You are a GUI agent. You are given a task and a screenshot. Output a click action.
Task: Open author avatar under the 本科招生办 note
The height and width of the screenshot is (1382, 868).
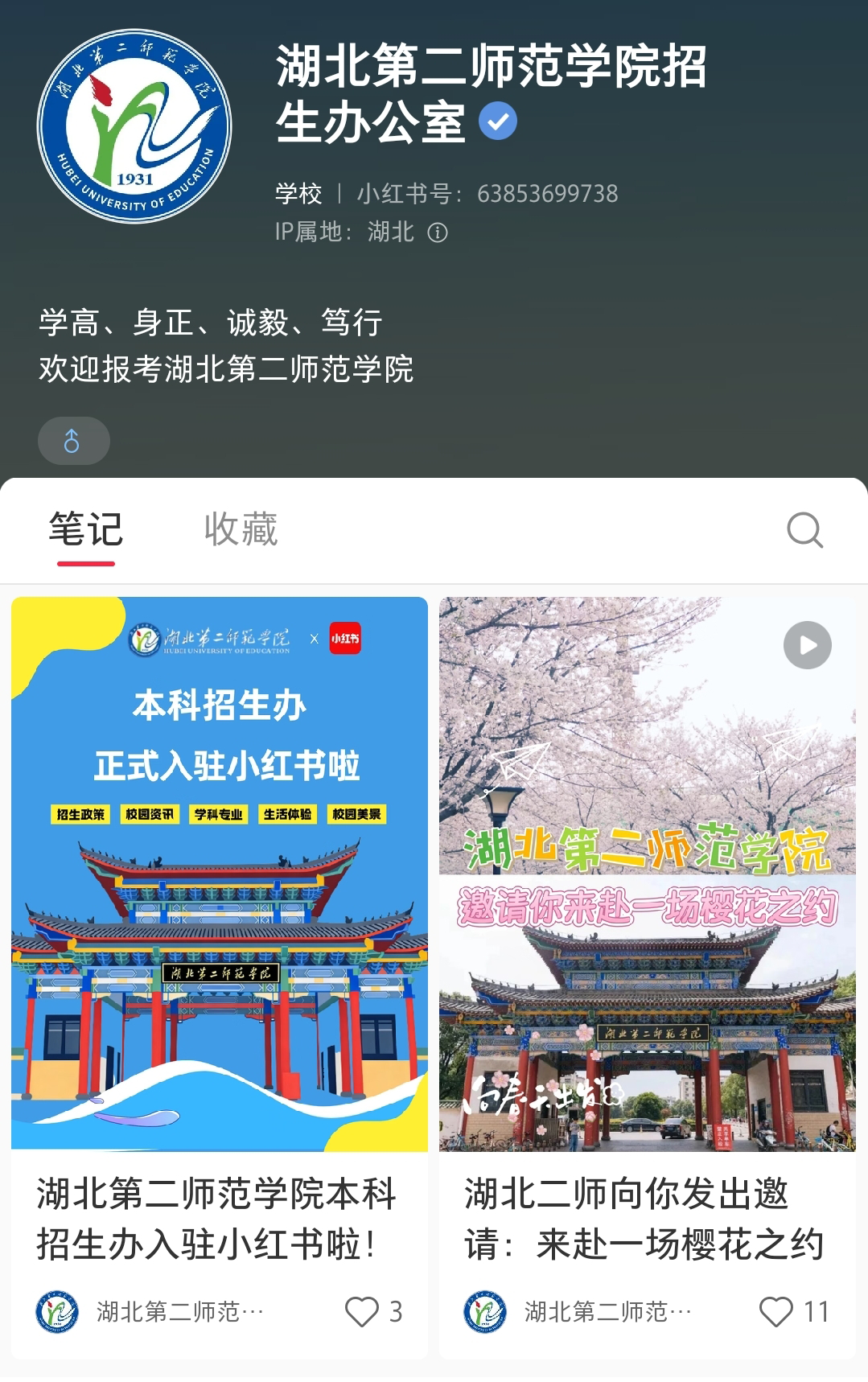57,1312
